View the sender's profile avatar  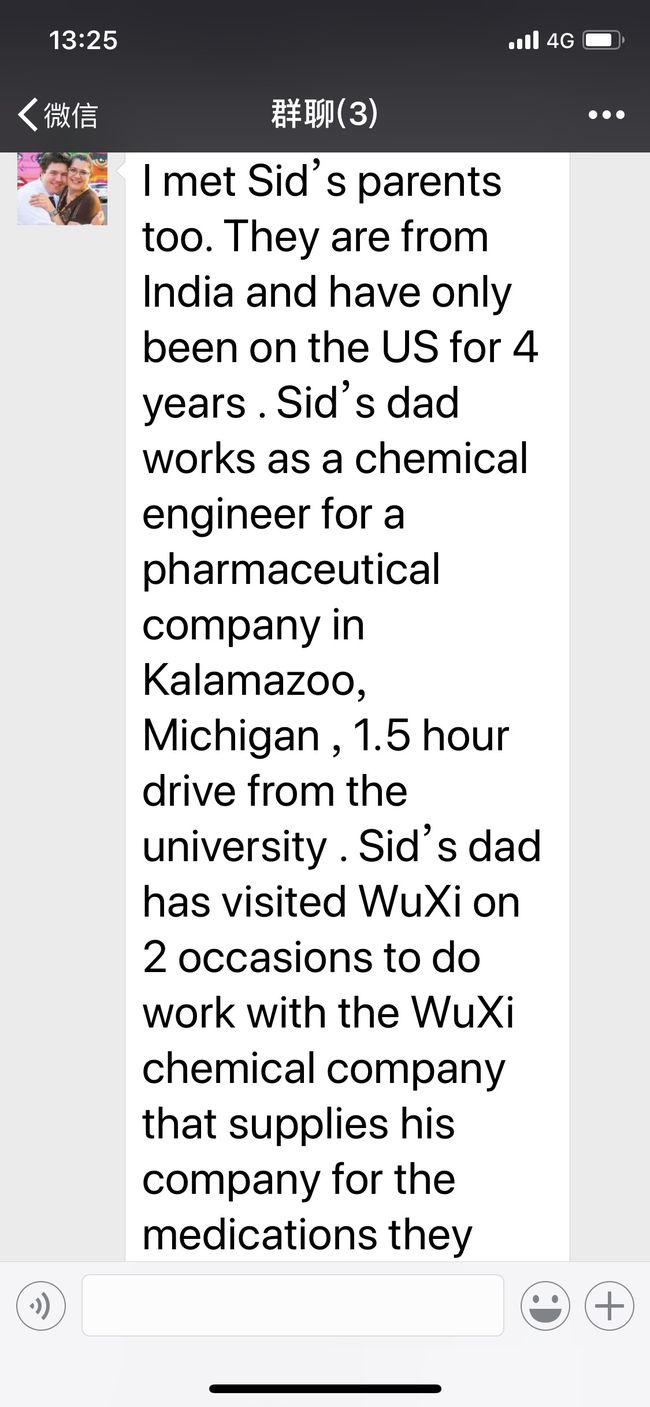tap(62, 189)
